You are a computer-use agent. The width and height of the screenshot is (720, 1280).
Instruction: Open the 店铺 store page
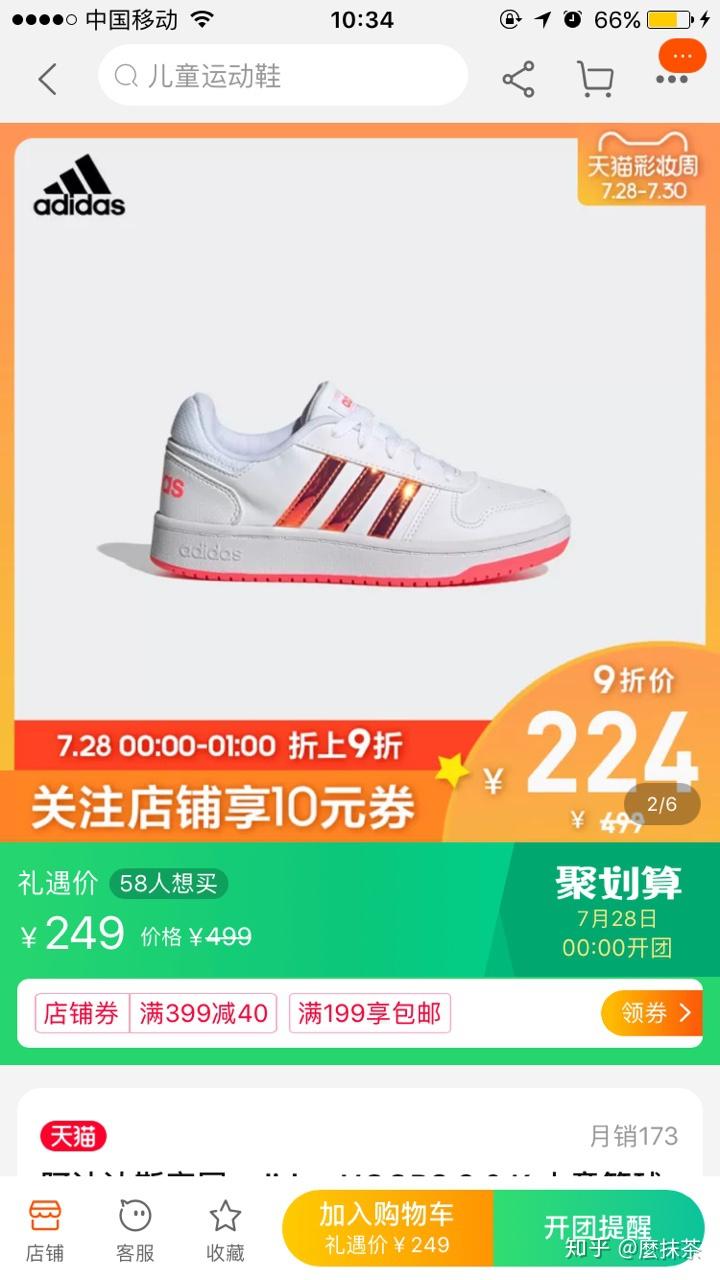(x=44, y=1229)
